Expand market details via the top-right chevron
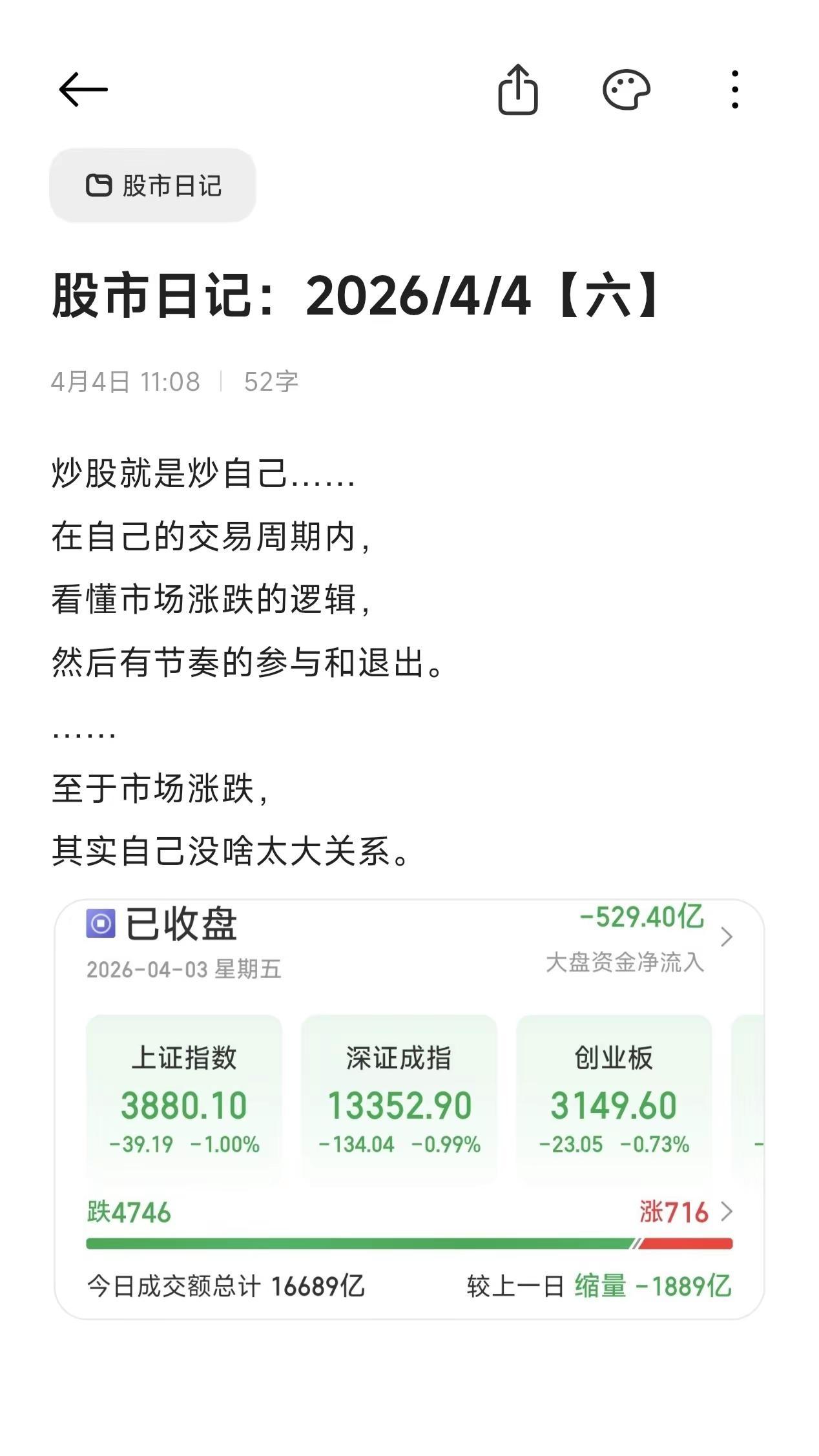Viewport: 819px width, 1456px height. [727, 939]
